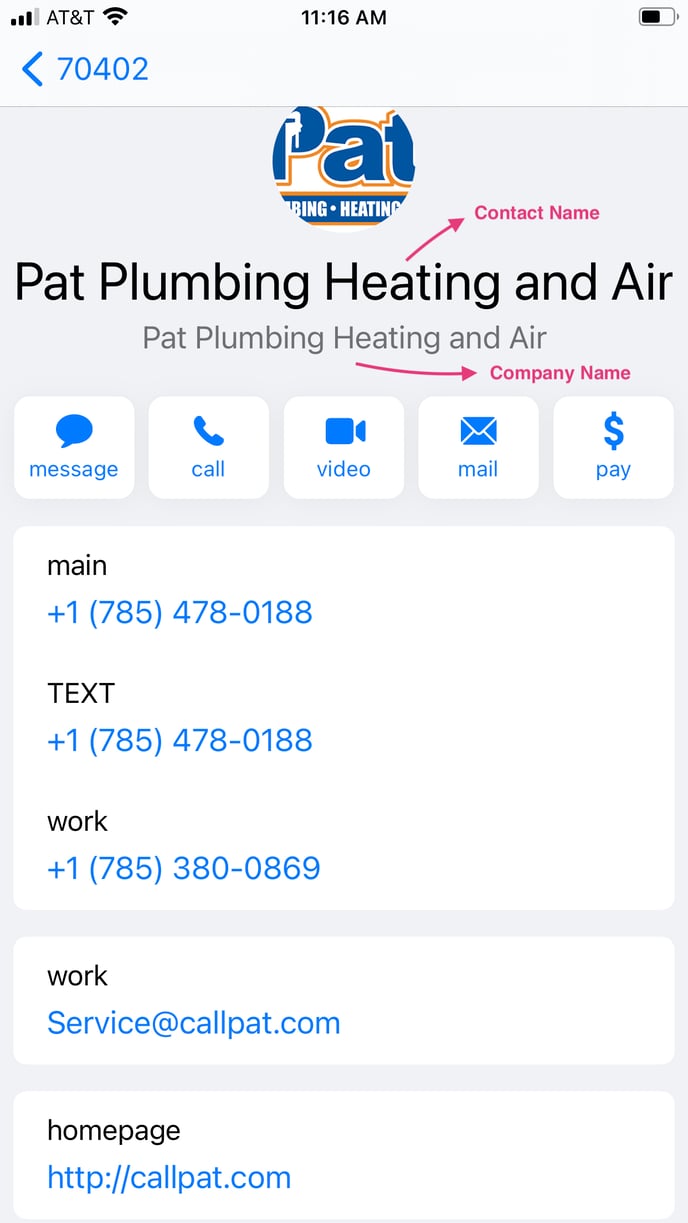Call the work number 380-0869
Viewport: 688px width, 1223px height.
(184, 868)
